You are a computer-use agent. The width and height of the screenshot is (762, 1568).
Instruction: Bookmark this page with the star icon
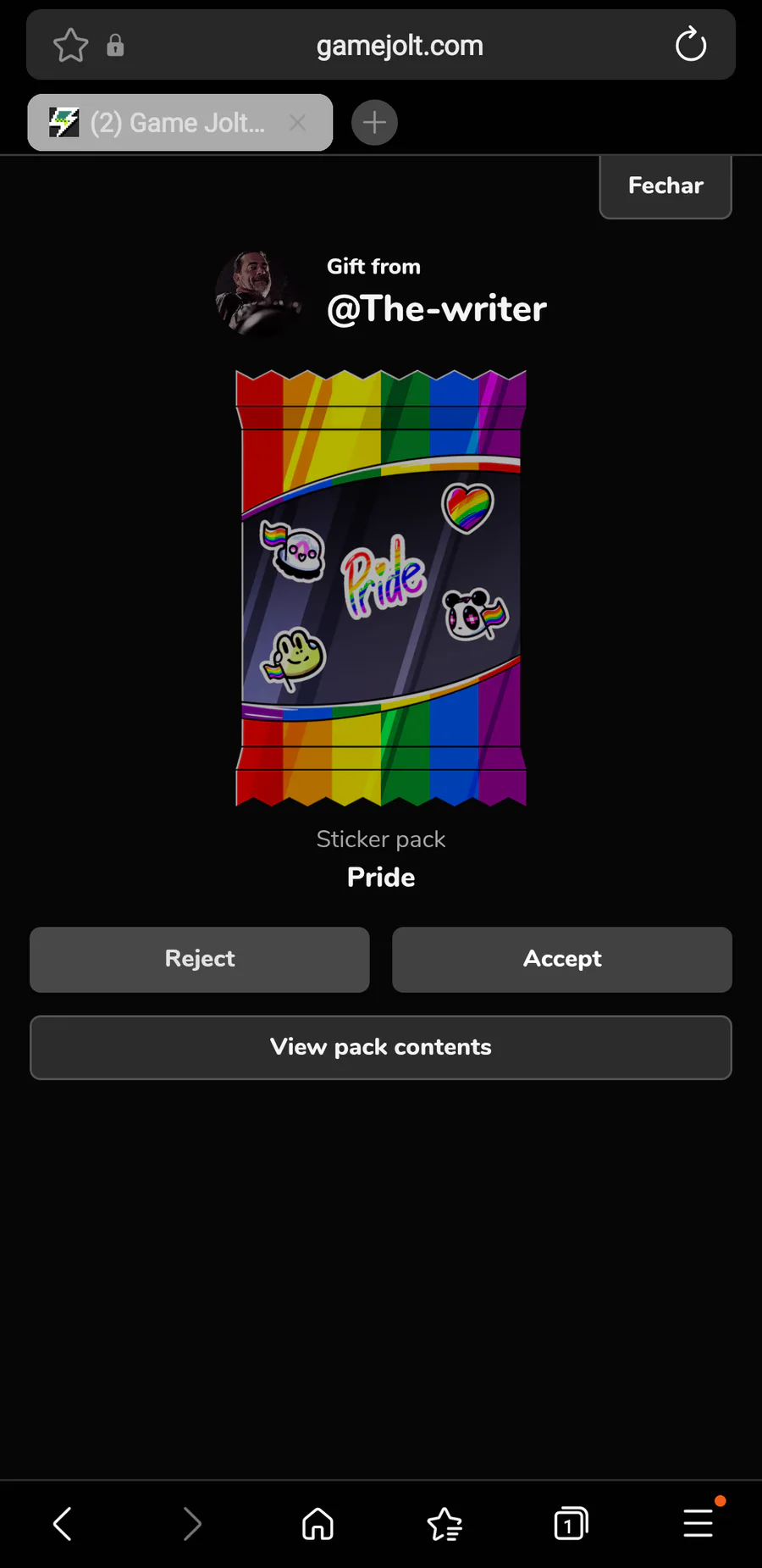70,45
